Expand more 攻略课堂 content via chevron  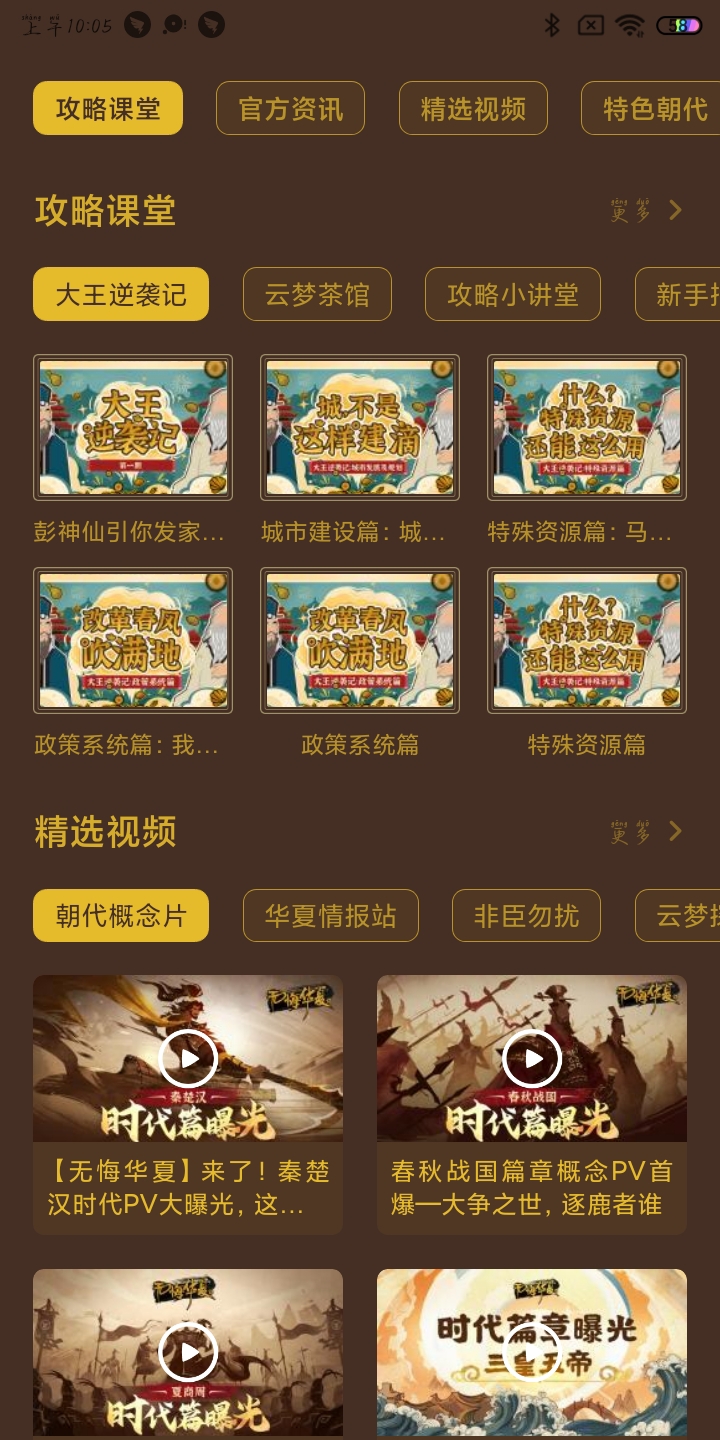click(676, 210)
